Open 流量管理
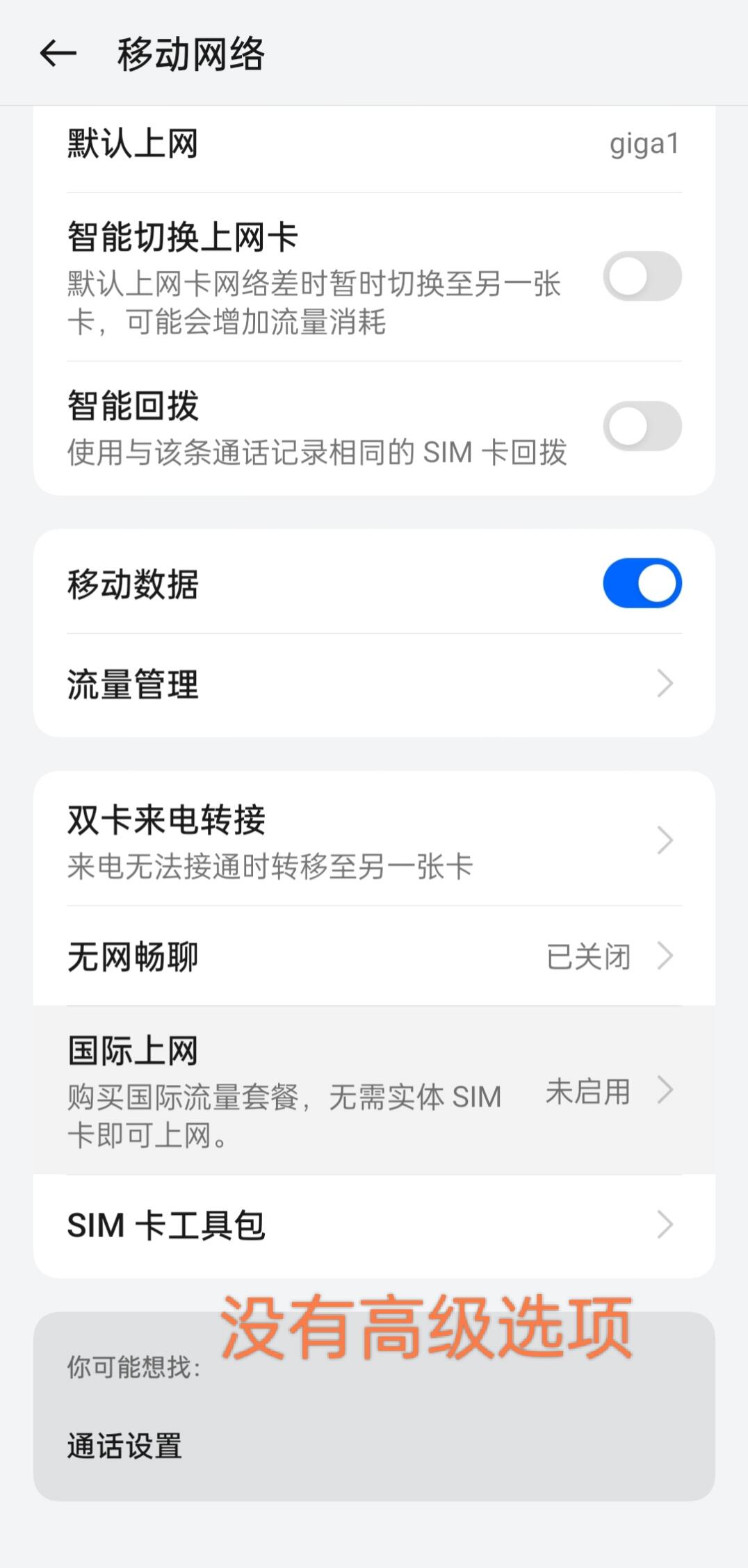Screen dimensions: 748x1568 tap(374, 685)
